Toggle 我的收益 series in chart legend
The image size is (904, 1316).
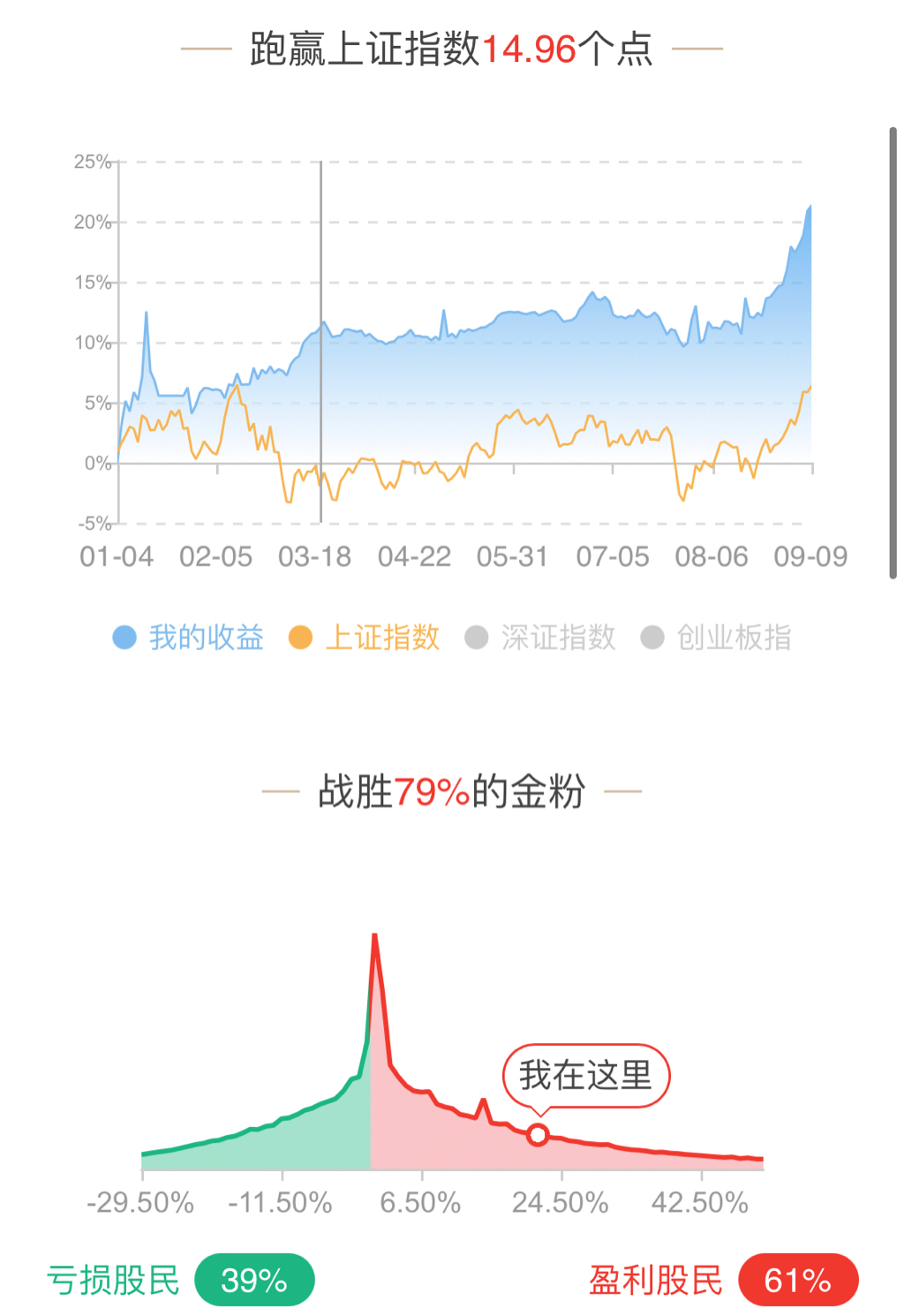click(189, 637)
